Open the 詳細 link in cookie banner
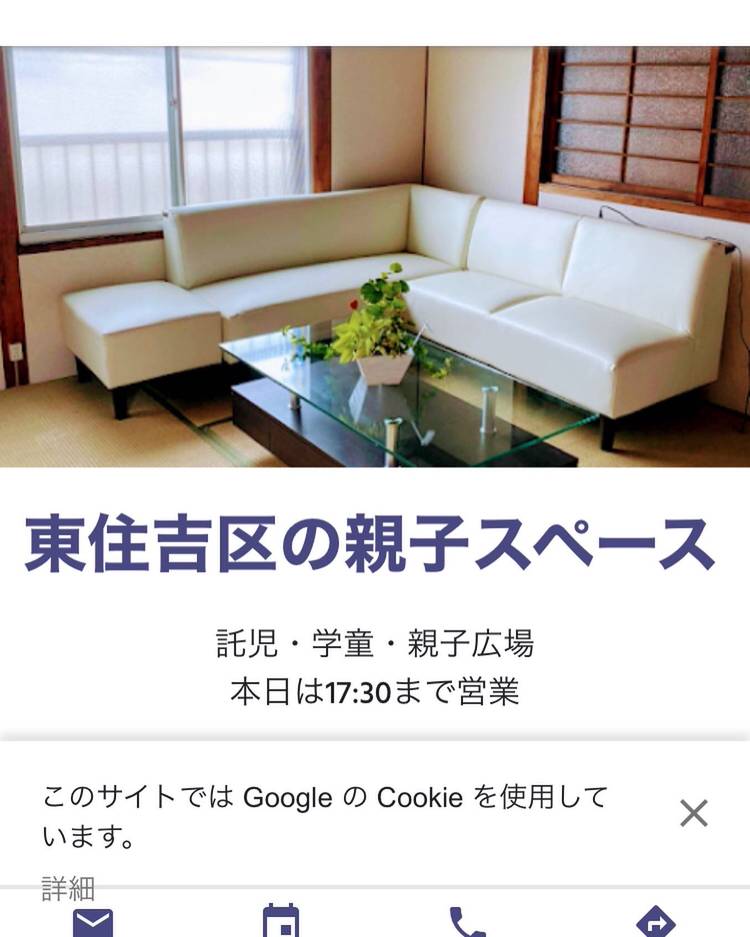This screenshot has width=750, height=937. [x=68, y=885]
